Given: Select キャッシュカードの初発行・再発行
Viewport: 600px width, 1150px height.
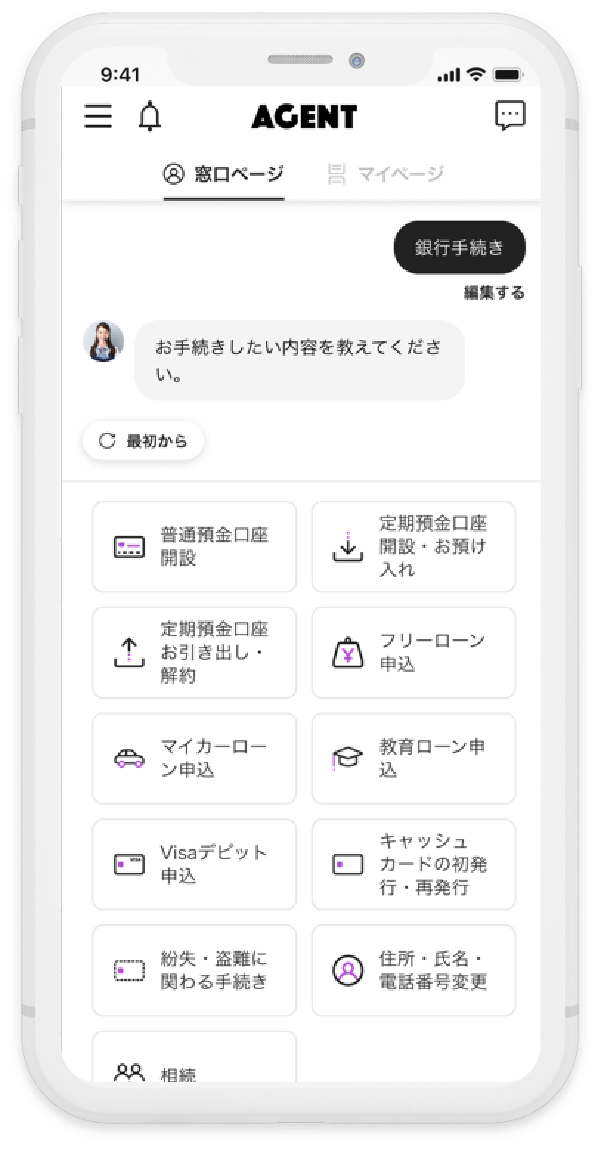Looking at the screenshot, I should [414, 864].
